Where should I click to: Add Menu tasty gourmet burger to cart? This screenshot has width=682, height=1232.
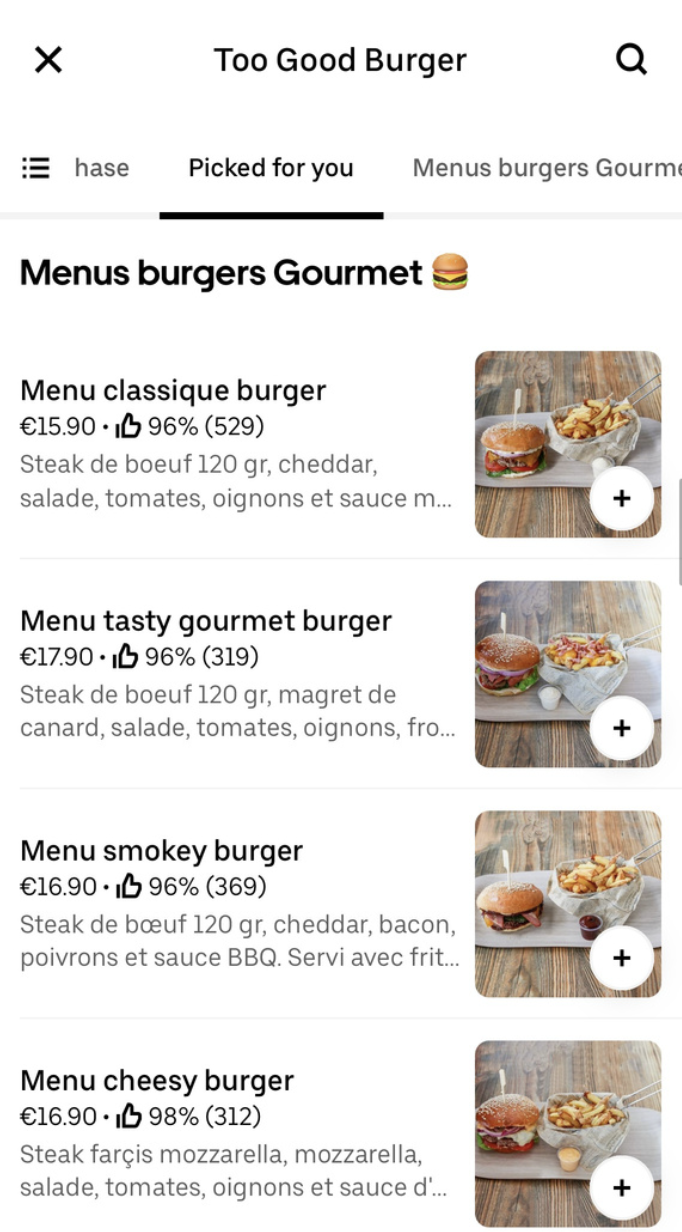pos(621,728)
